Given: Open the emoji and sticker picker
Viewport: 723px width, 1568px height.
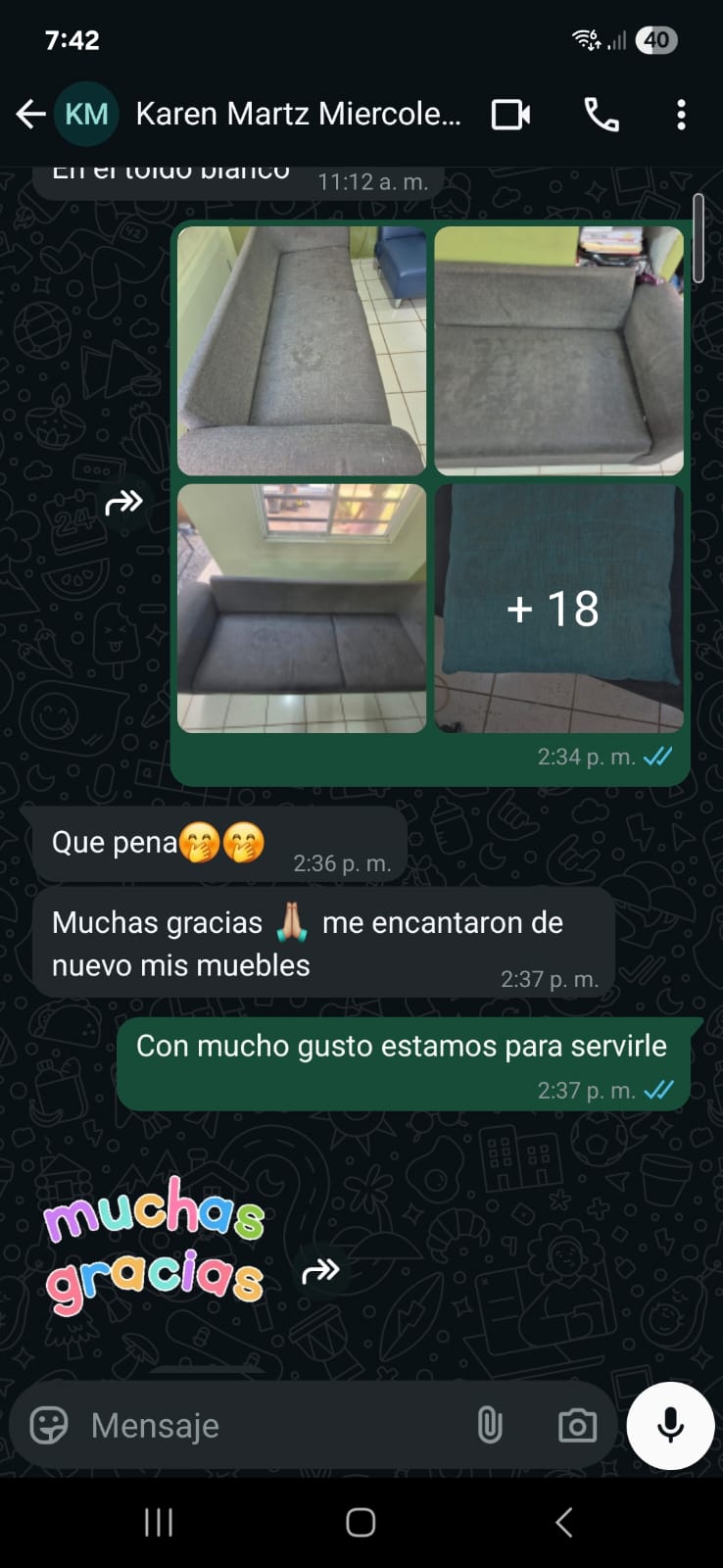Looking at the screenshot, I should point(49,1425).
